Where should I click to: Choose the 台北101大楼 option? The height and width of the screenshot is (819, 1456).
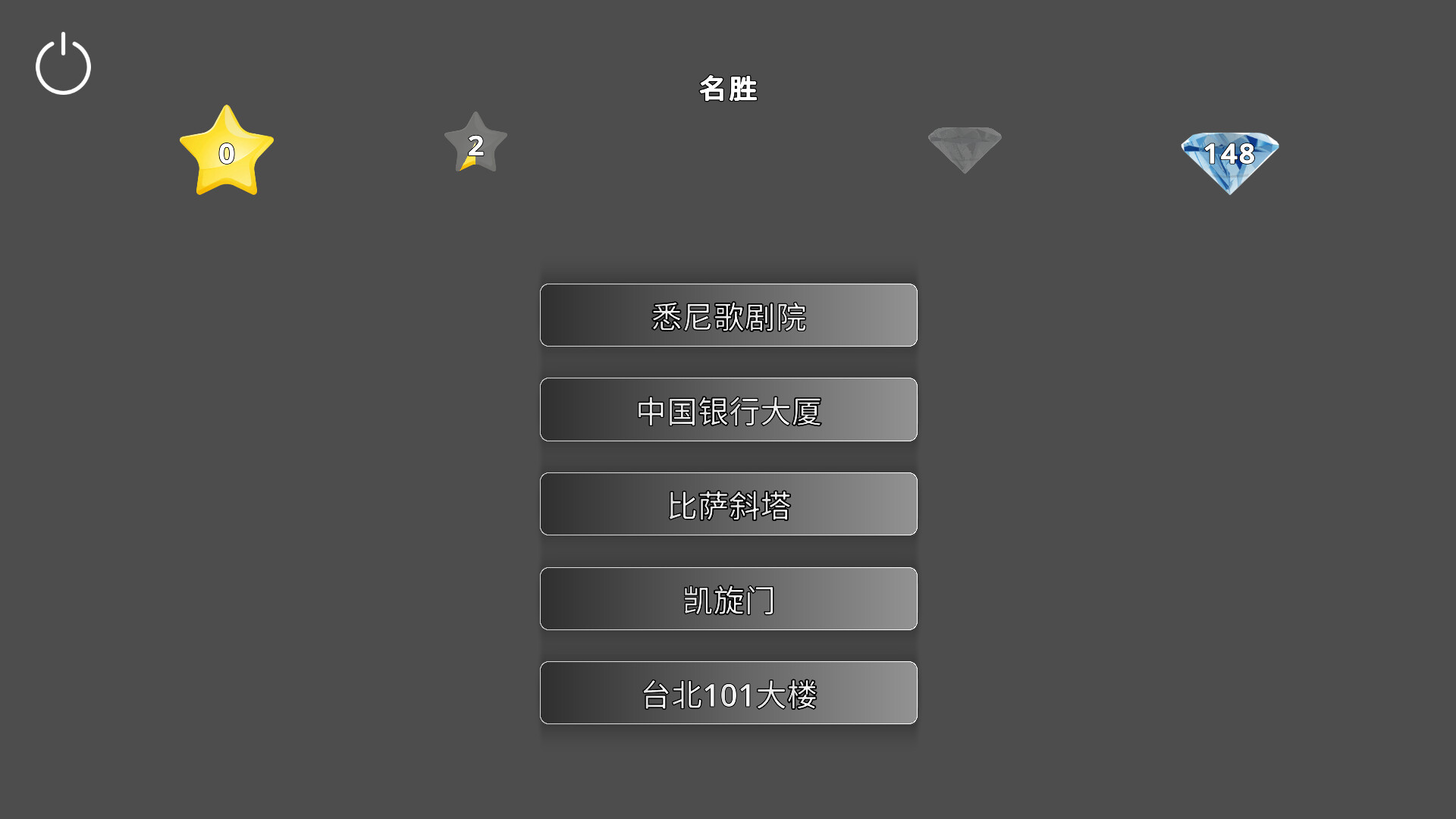728,693
